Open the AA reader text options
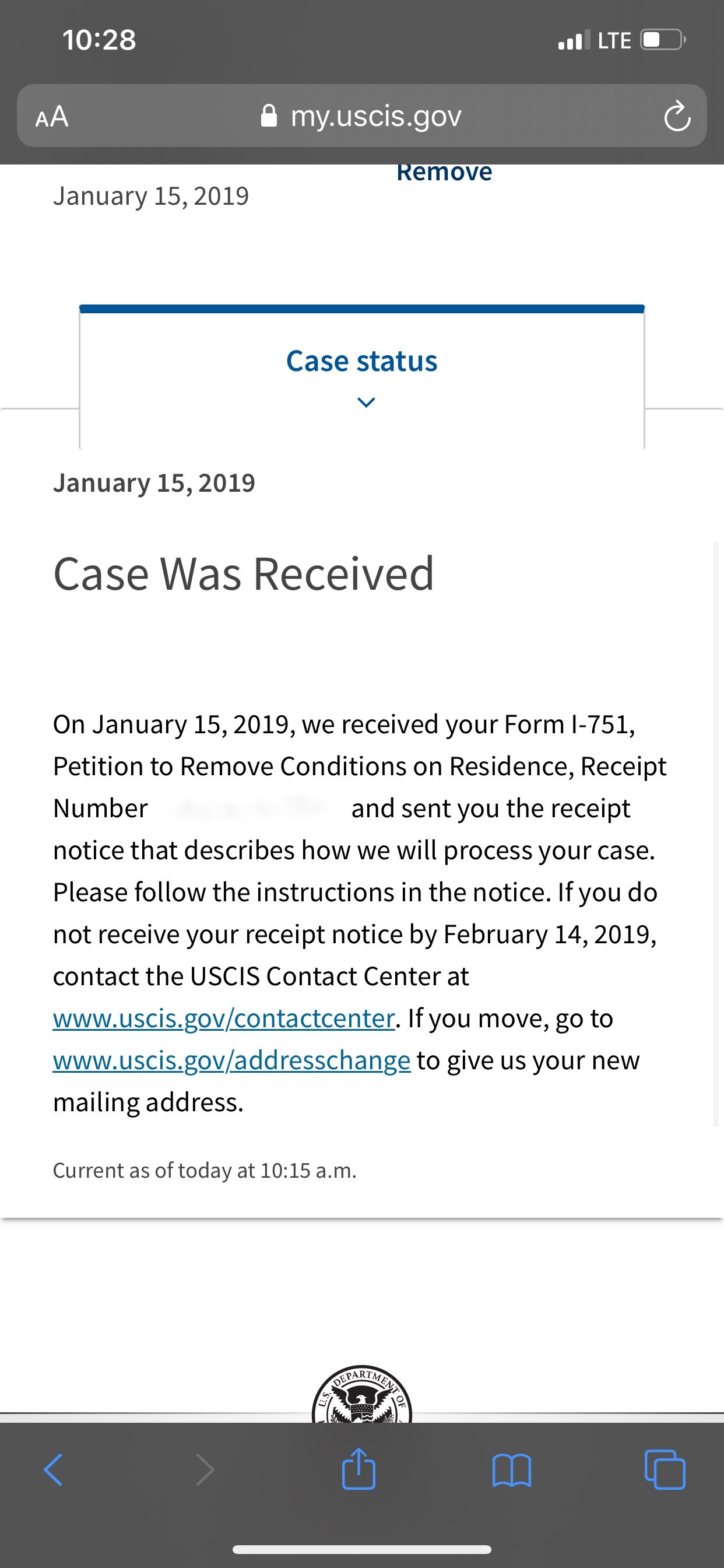Image resolution: width=724 pixels, height=1568 pixels. [52, 116]
